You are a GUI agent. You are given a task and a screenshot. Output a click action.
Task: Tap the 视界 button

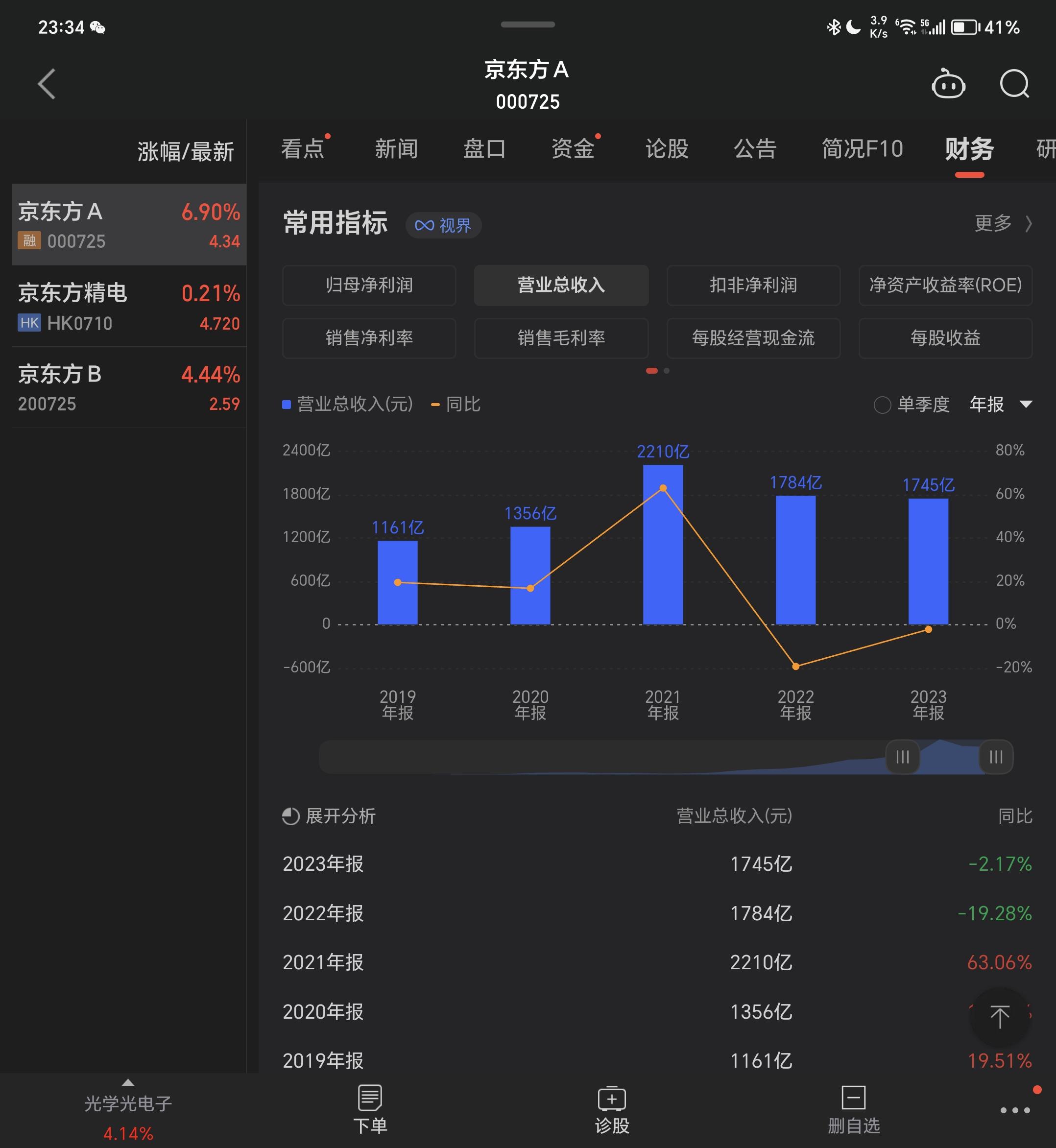click(x=443, y=225)
